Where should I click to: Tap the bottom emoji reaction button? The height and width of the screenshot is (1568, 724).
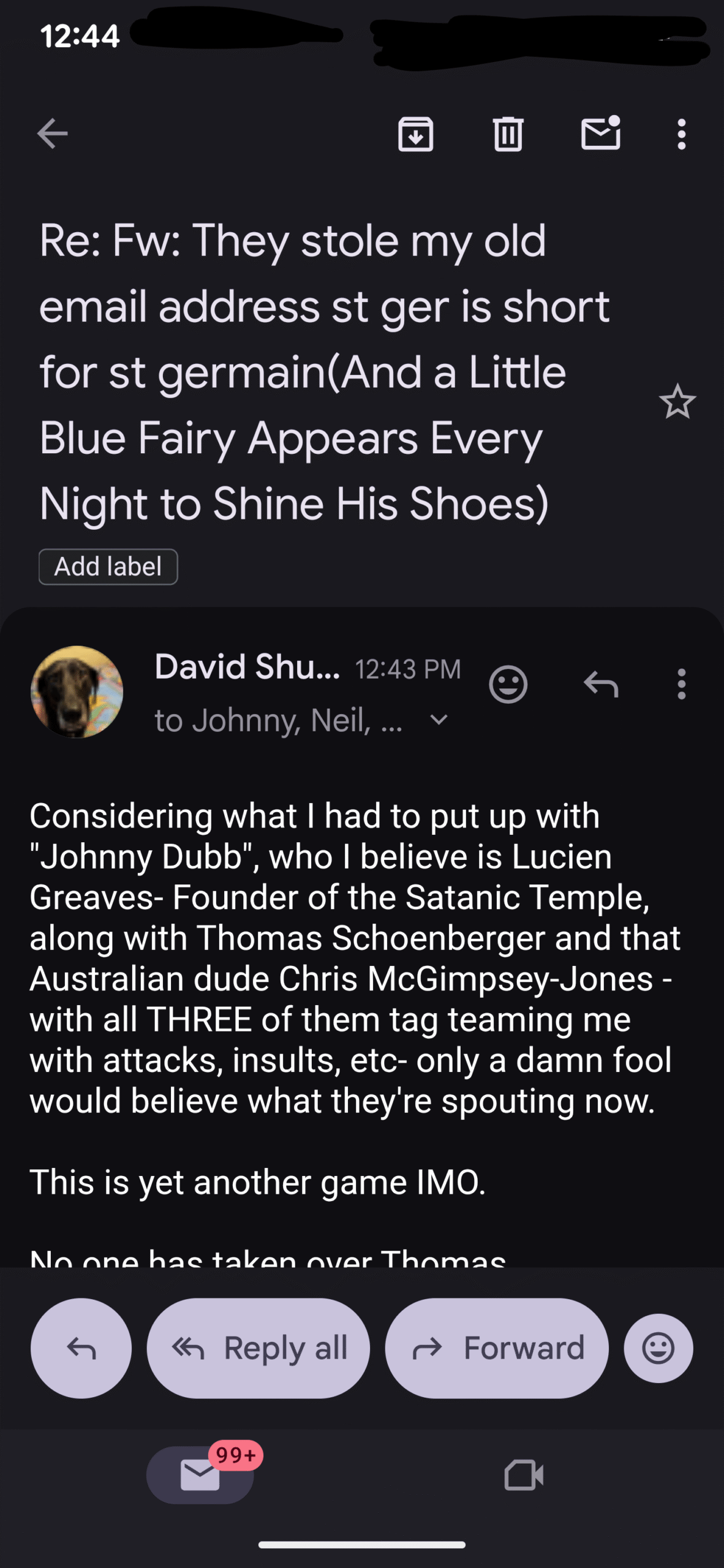[x=658, y=1348]
